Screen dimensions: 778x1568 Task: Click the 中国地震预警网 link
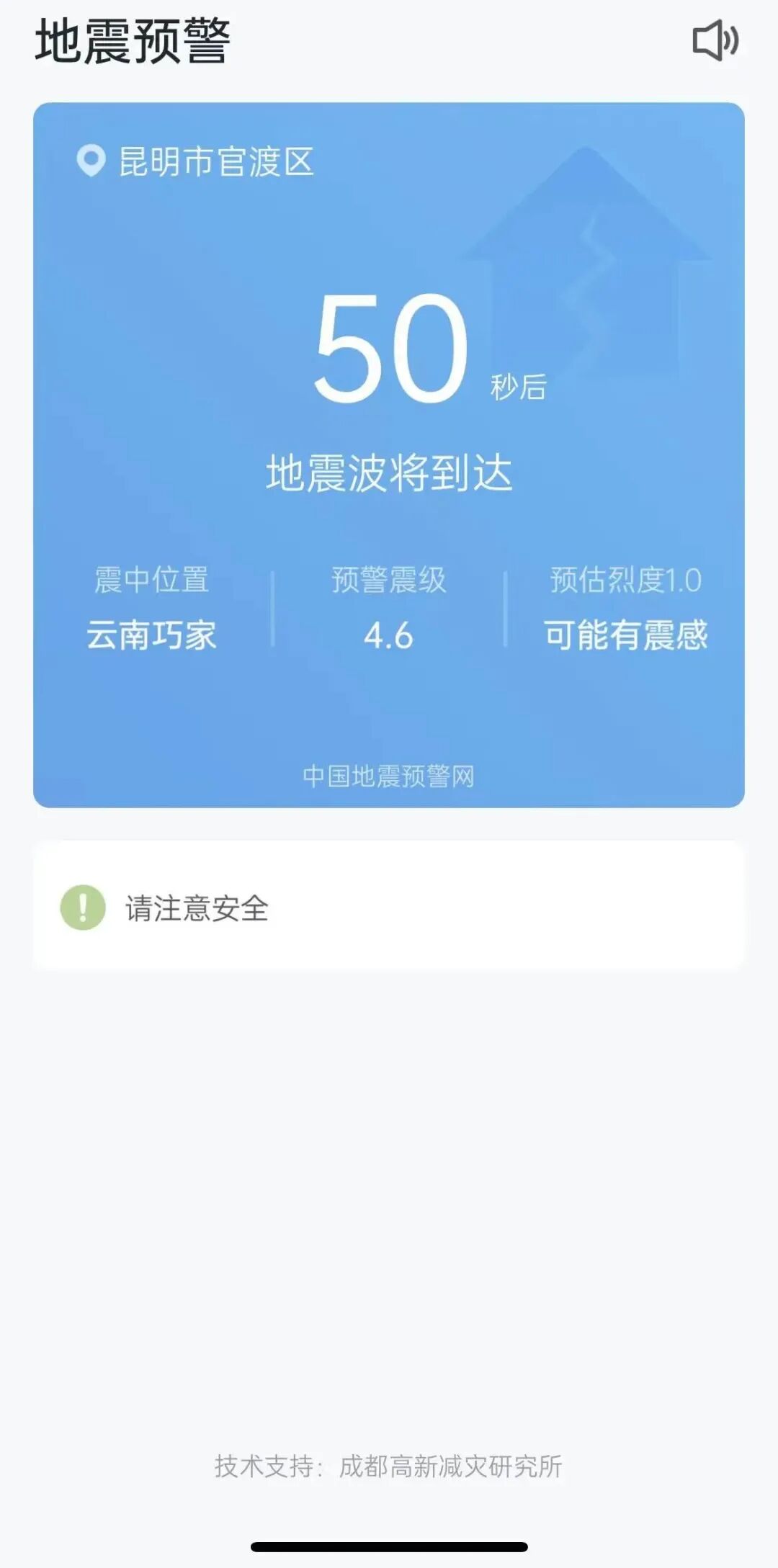coord(389,776)
